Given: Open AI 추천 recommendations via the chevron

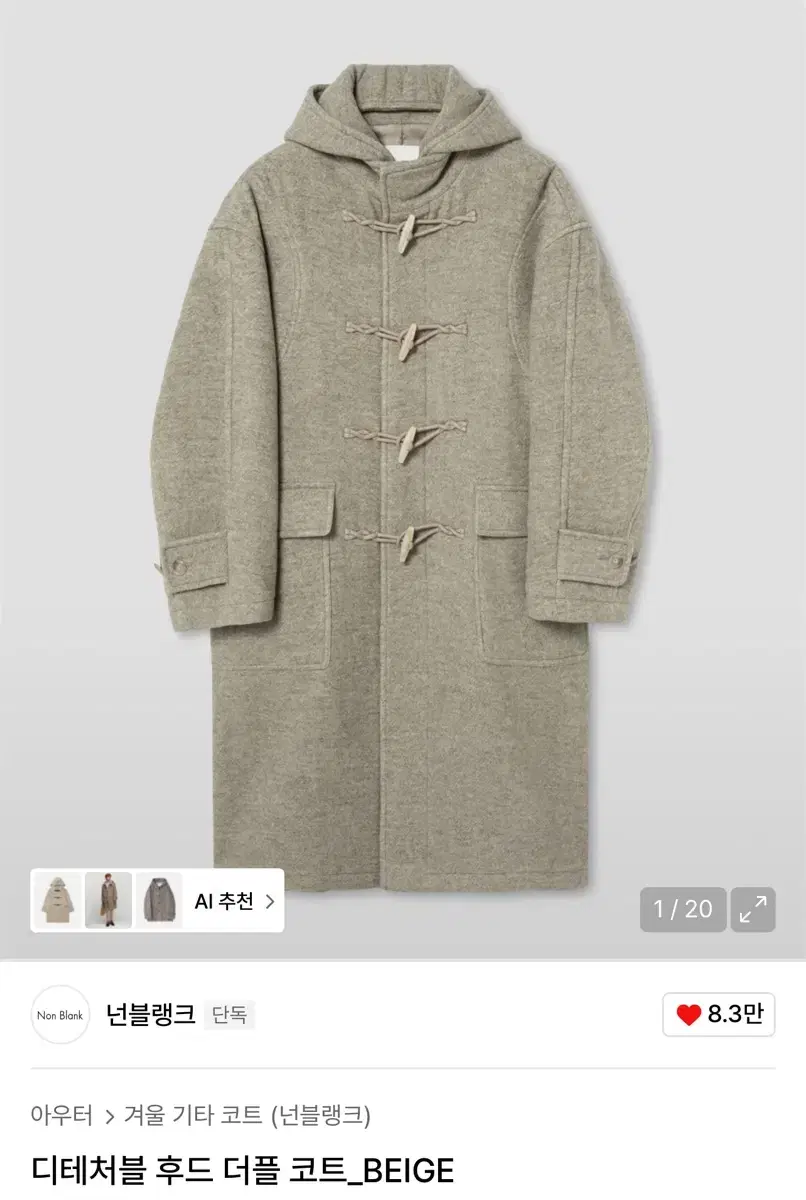Looking at the screenshot, I should click(x=268, y=901).
